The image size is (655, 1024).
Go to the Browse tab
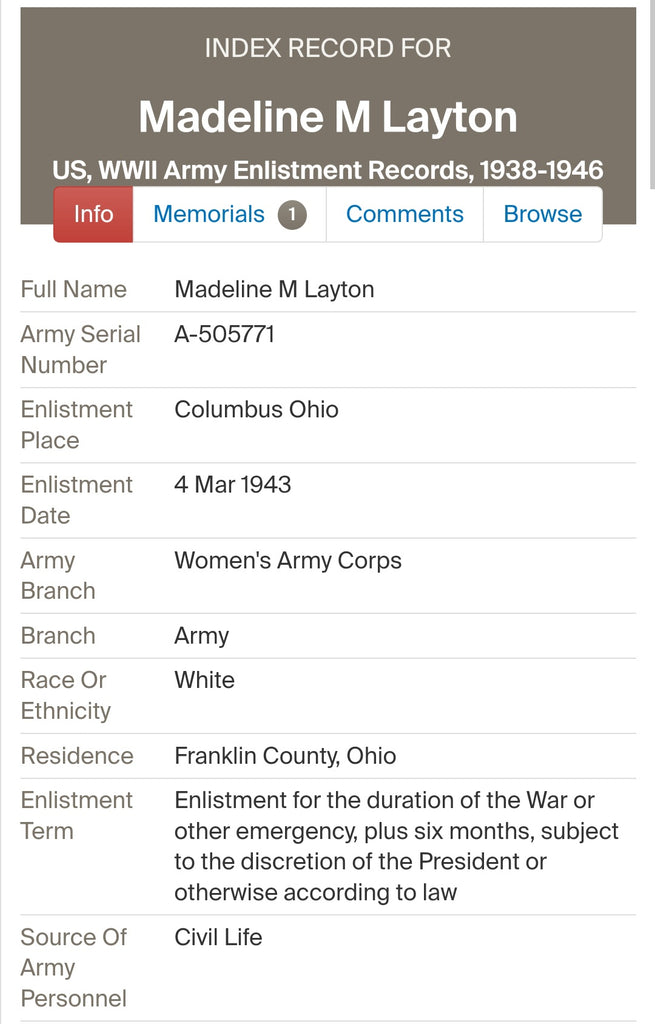(x=542, y=214)
